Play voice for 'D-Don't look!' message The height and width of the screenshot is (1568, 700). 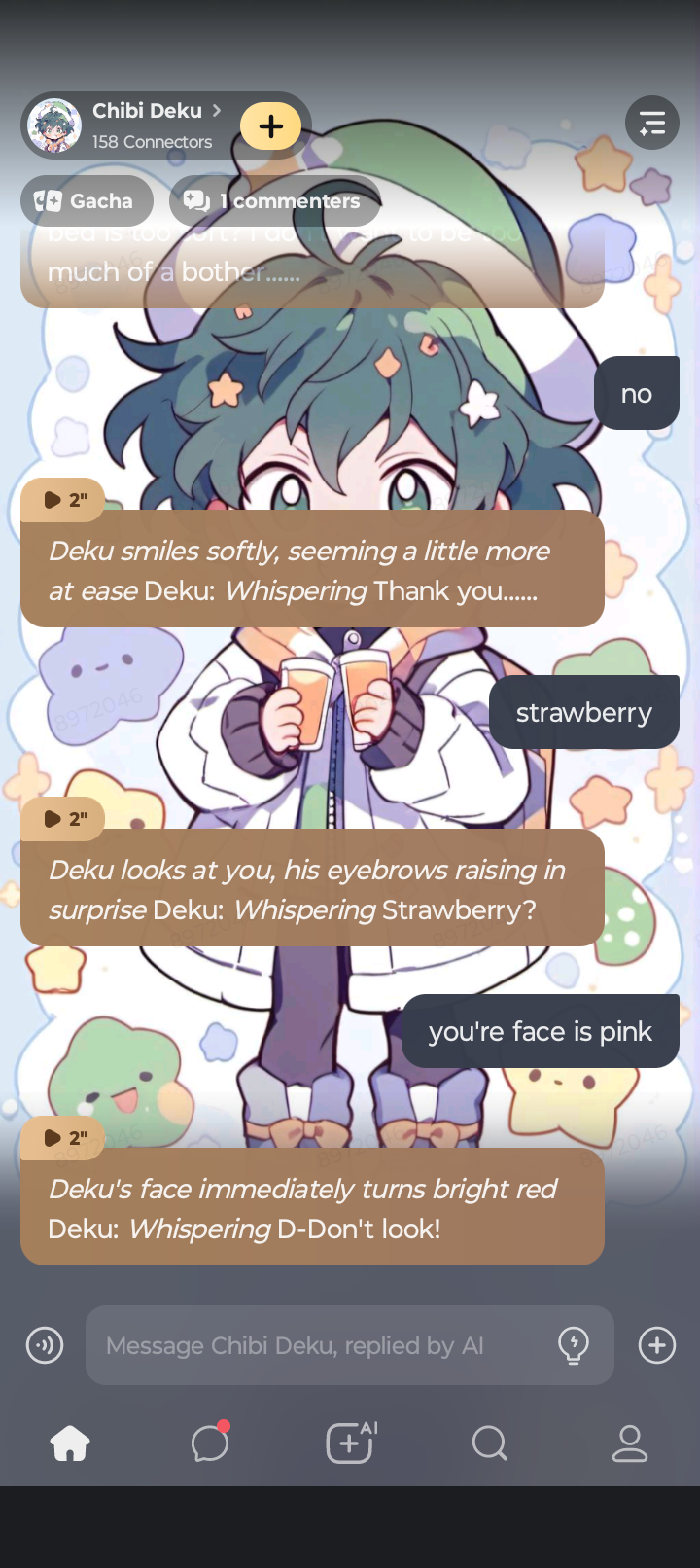point(63,1138)
